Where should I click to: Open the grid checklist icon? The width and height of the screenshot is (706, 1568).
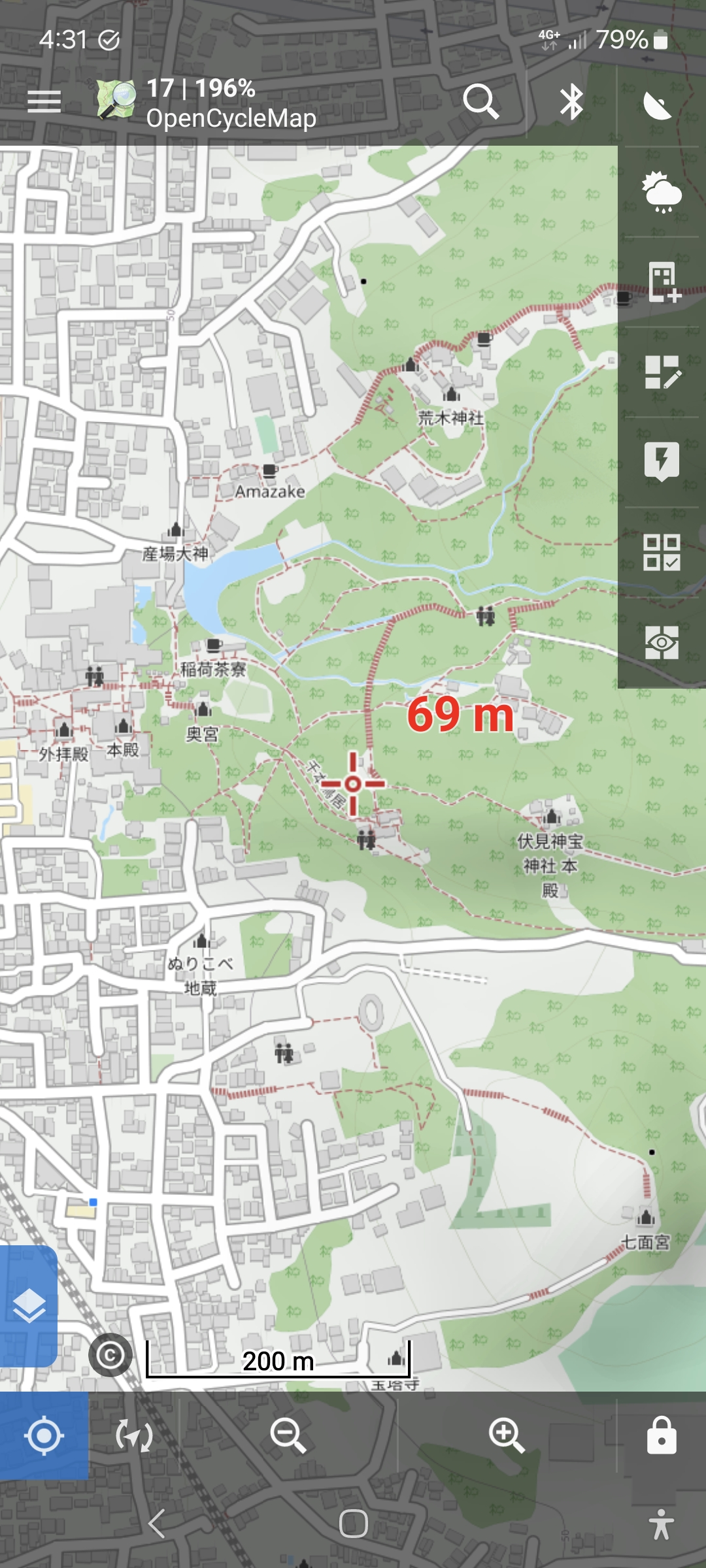tap(662, 552)
